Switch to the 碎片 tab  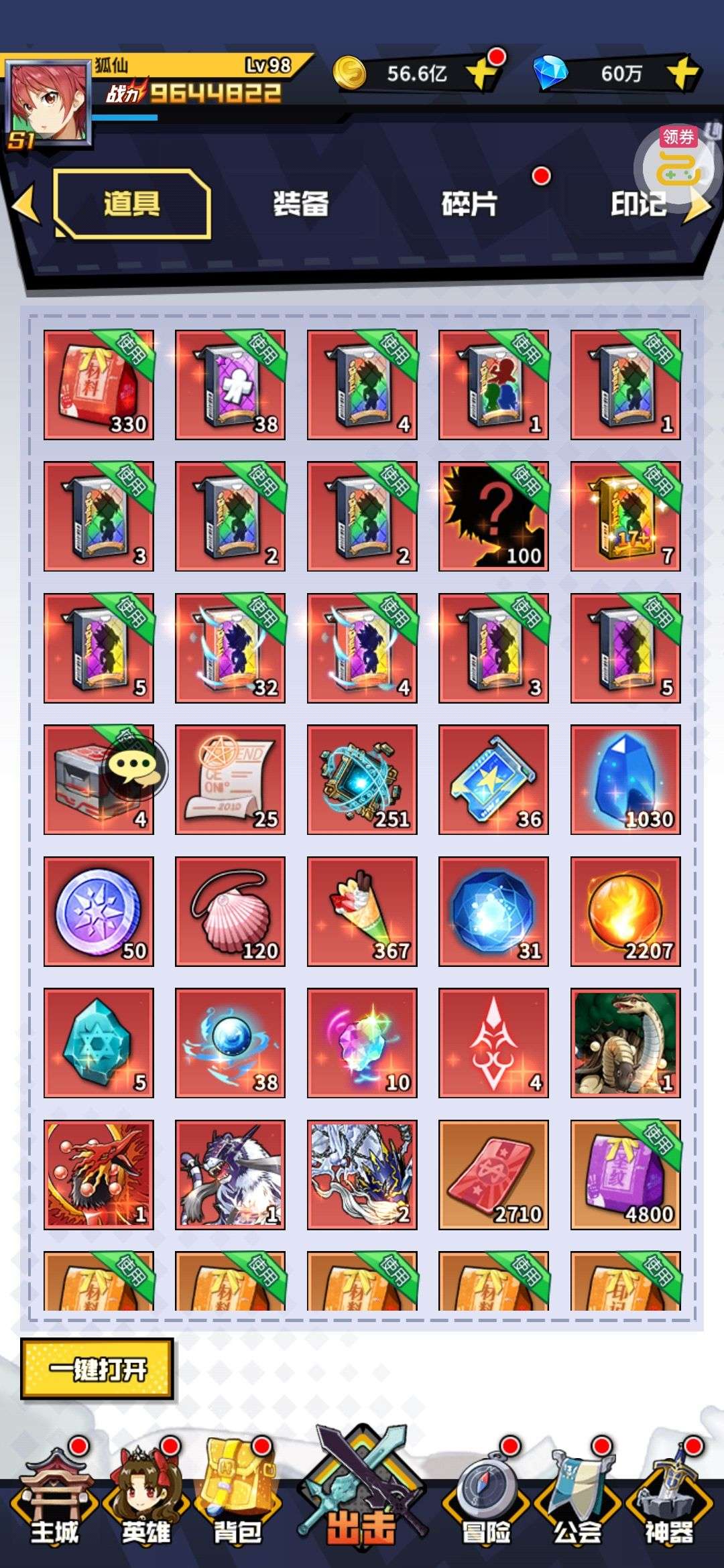tap(469, 204)
